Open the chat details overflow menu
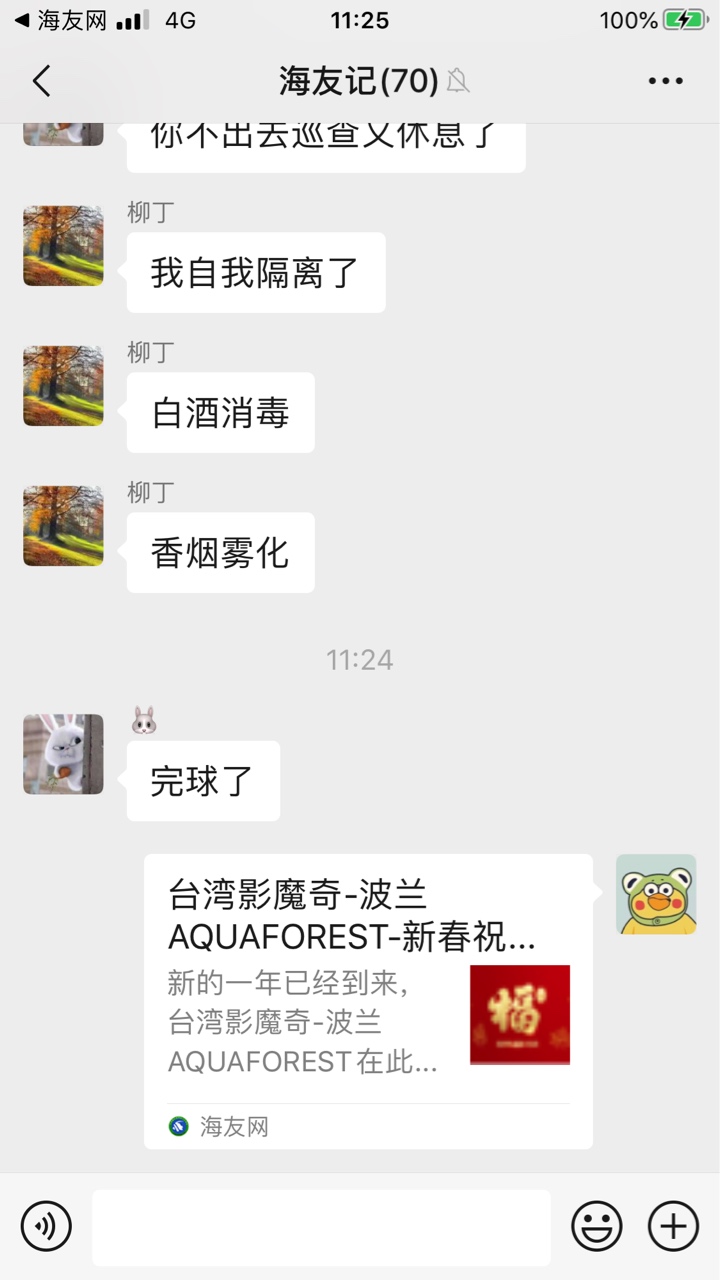The width and height of the screenshot is (720, 1280). (x=665, y=81)
